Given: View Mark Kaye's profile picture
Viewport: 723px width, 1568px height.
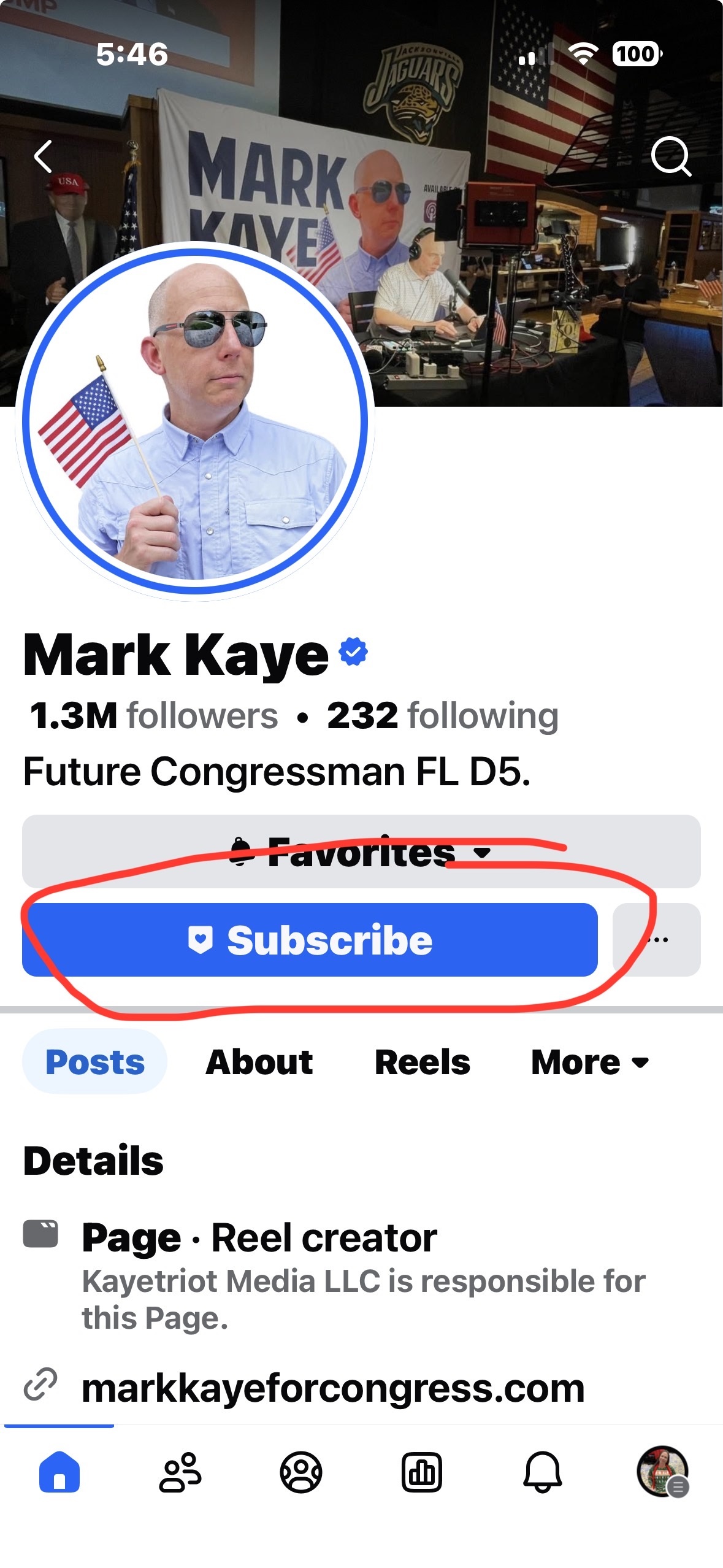Looking at the screenshot, I should click(195, 421).
